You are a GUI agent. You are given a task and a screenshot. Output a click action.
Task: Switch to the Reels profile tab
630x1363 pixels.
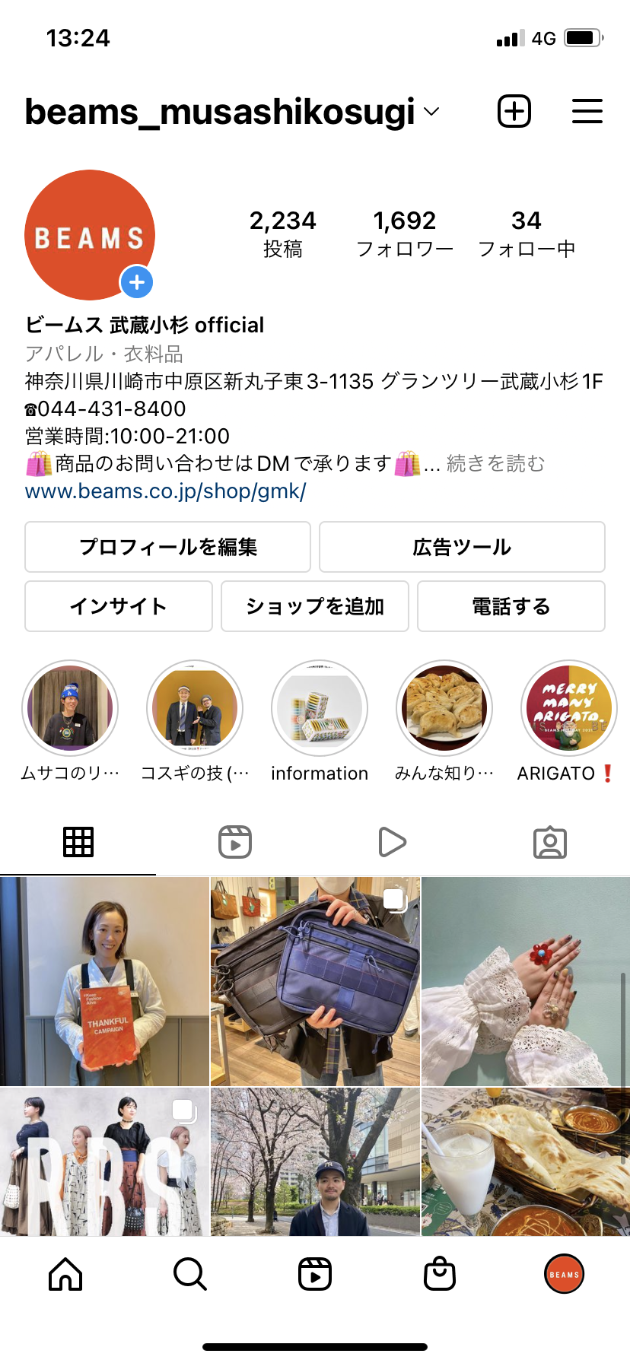coord(235,842)
